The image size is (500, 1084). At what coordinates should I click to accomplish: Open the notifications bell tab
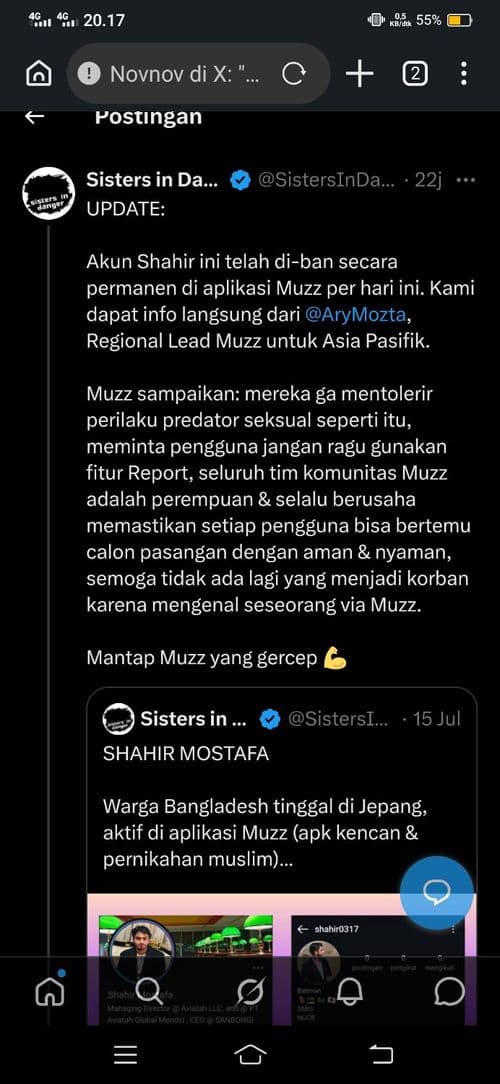[x=350, y=992]
